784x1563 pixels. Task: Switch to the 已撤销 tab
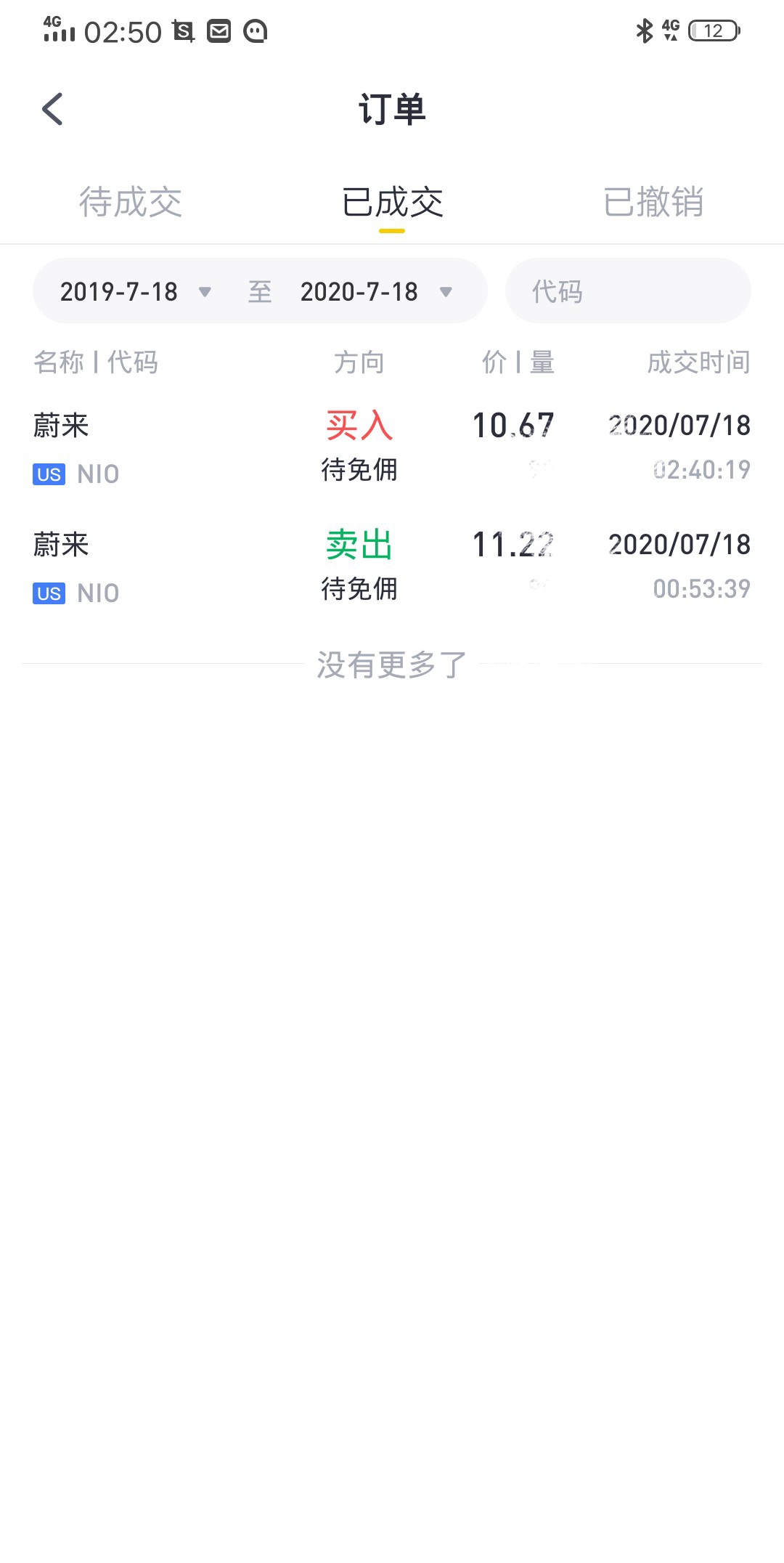(653, 202)
